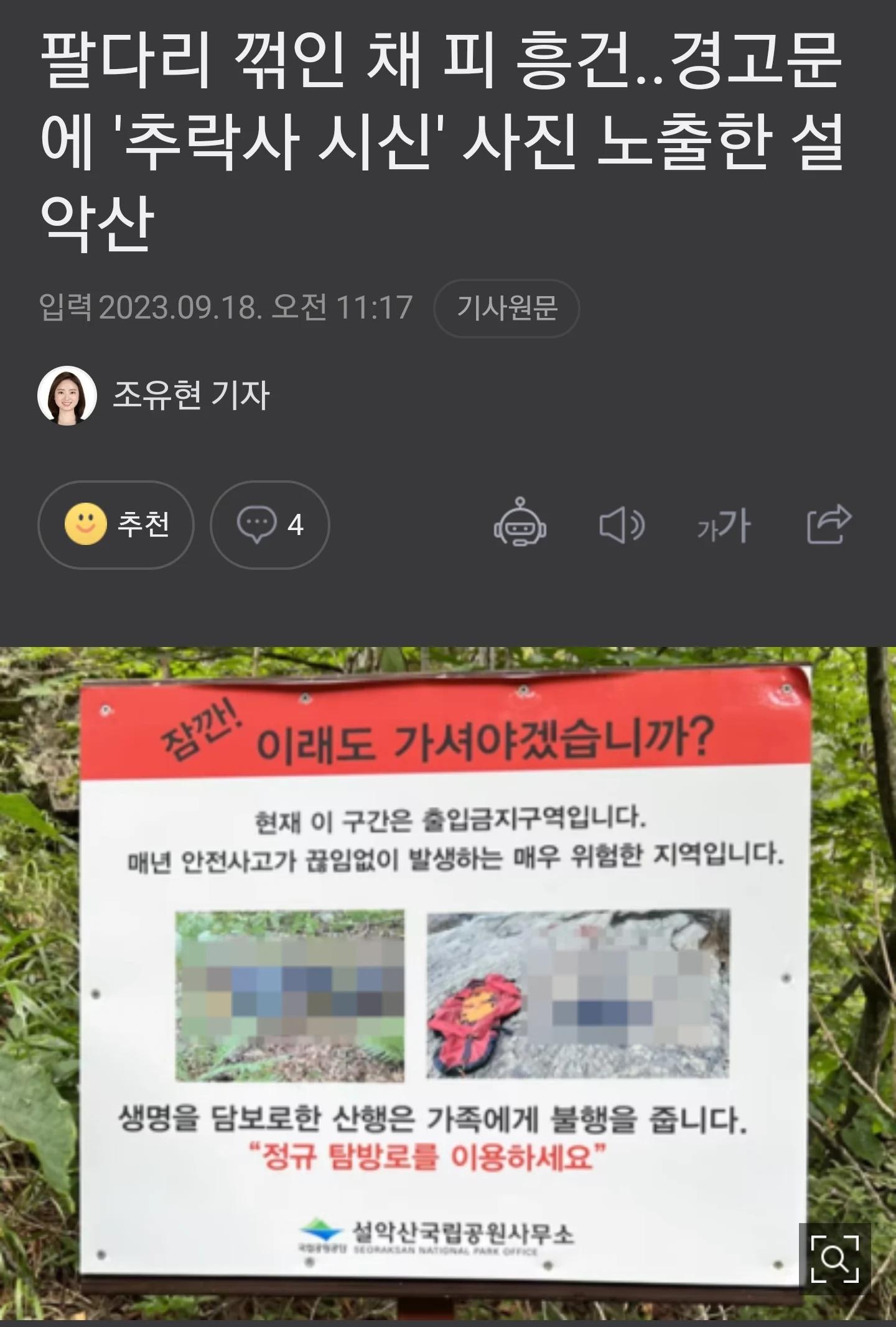Open the comments button showing 4
This screenshot has width=896, height=1327.
(x=269, y=524)
